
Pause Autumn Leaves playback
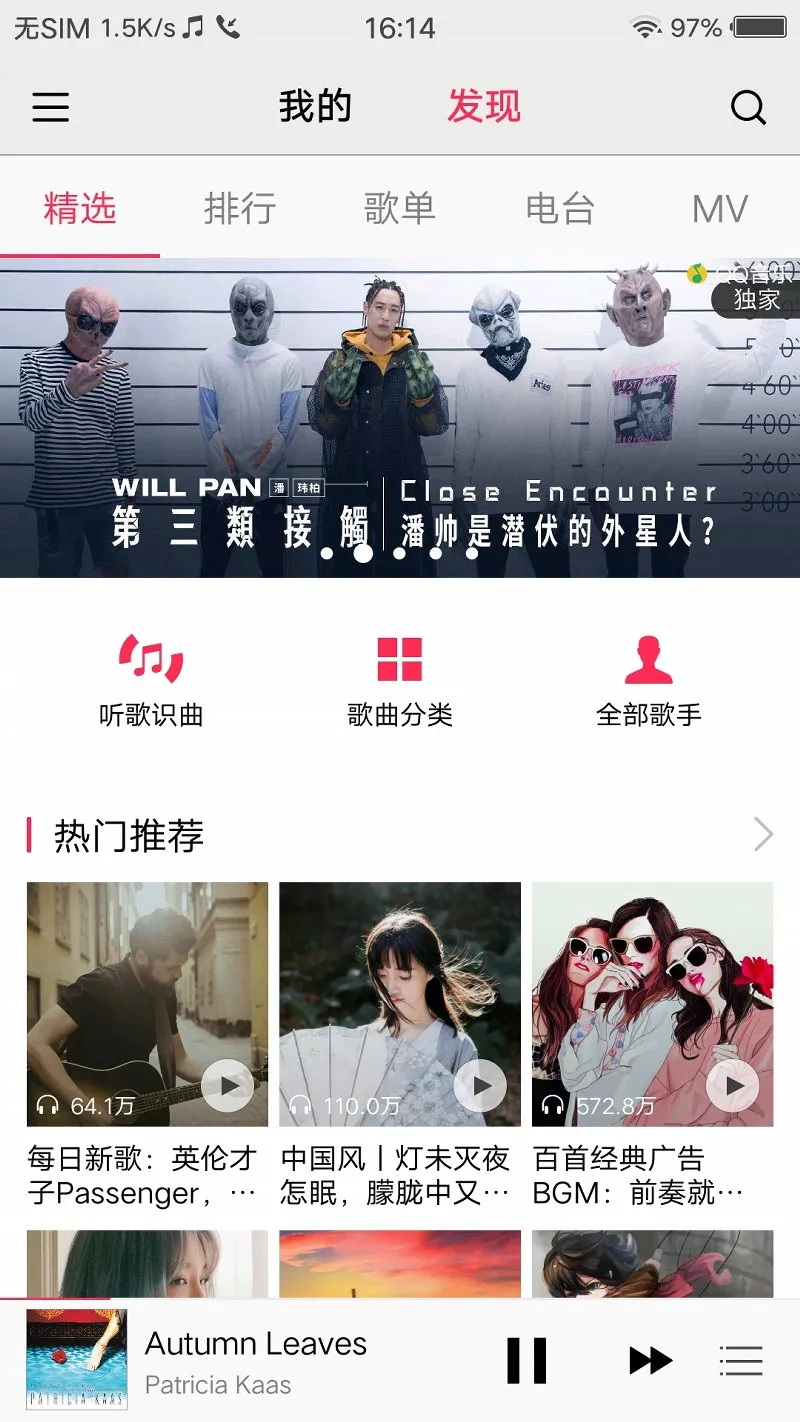[x=527, y=1360]
